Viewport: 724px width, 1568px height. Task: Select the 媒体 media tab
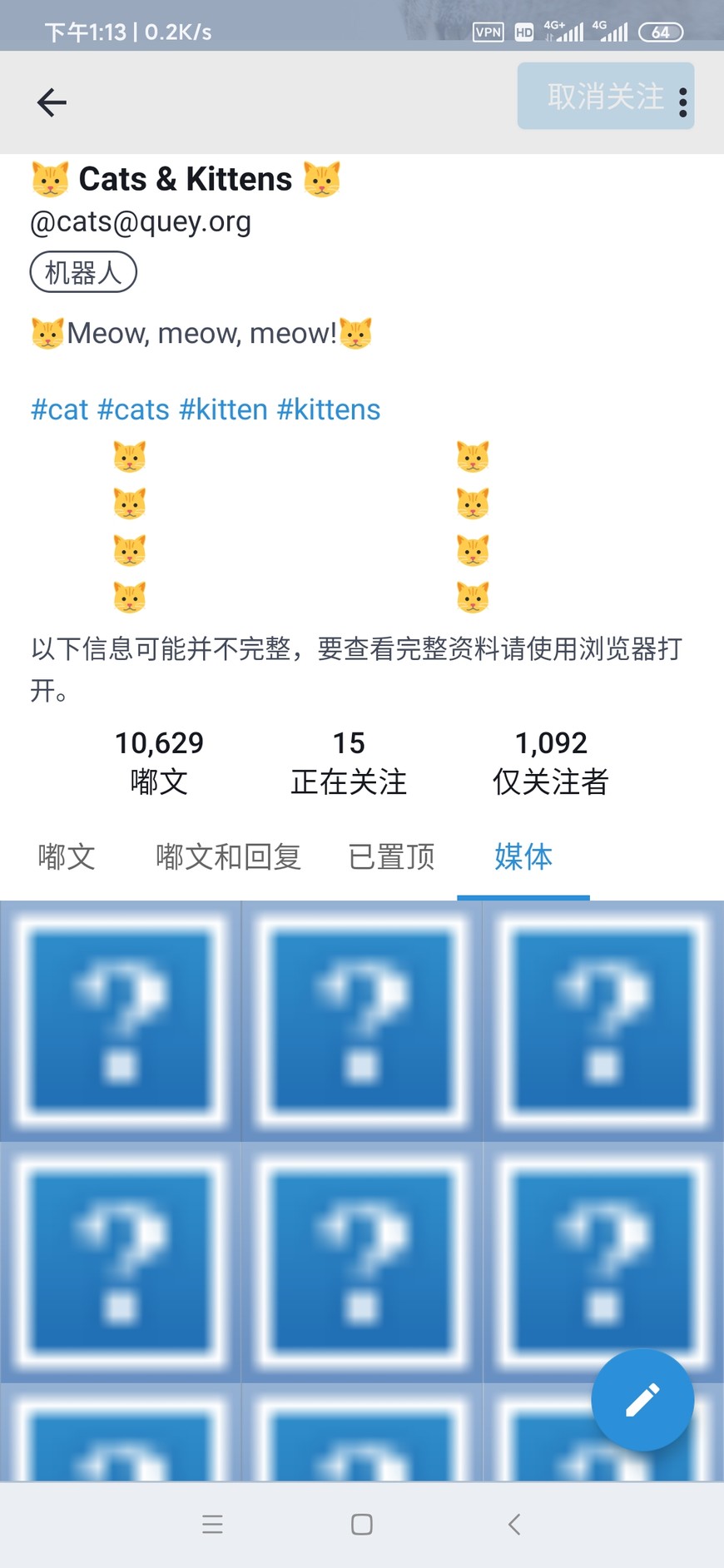point(523,856)
